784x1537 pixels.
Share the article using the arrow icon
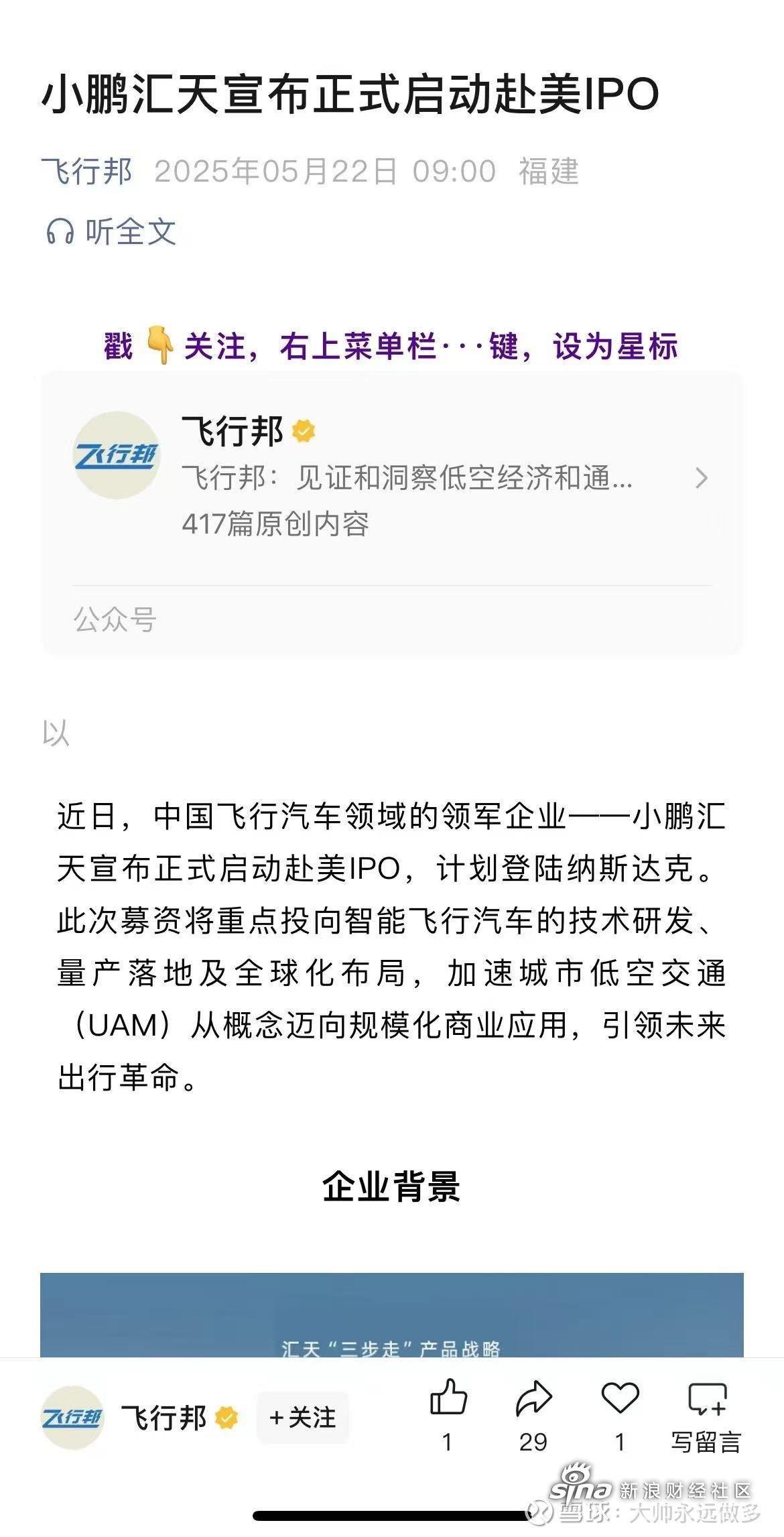click(x=533, y=1399)
